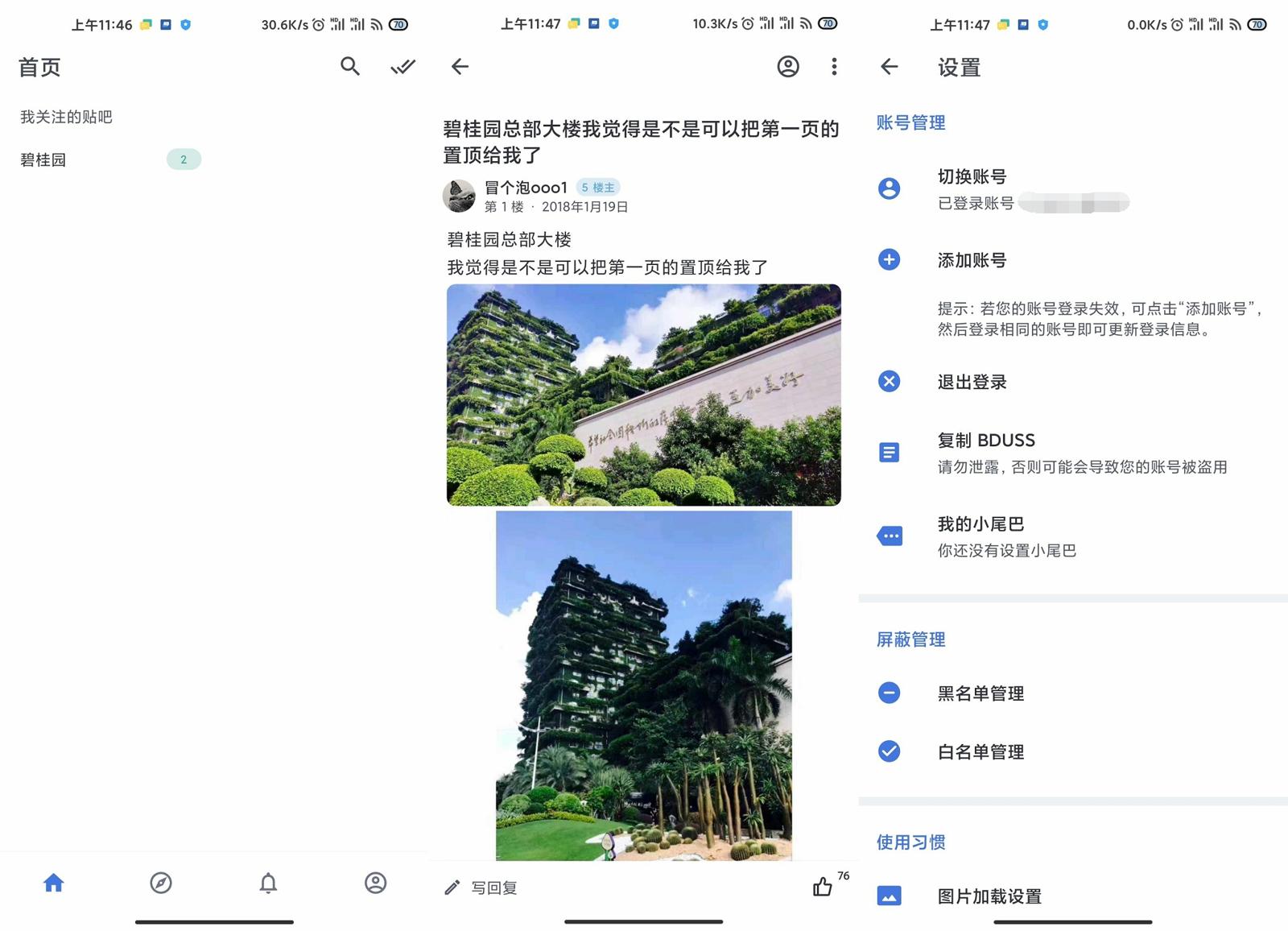Go back from the 碧桂园总部大楼 post

point(460,66)
